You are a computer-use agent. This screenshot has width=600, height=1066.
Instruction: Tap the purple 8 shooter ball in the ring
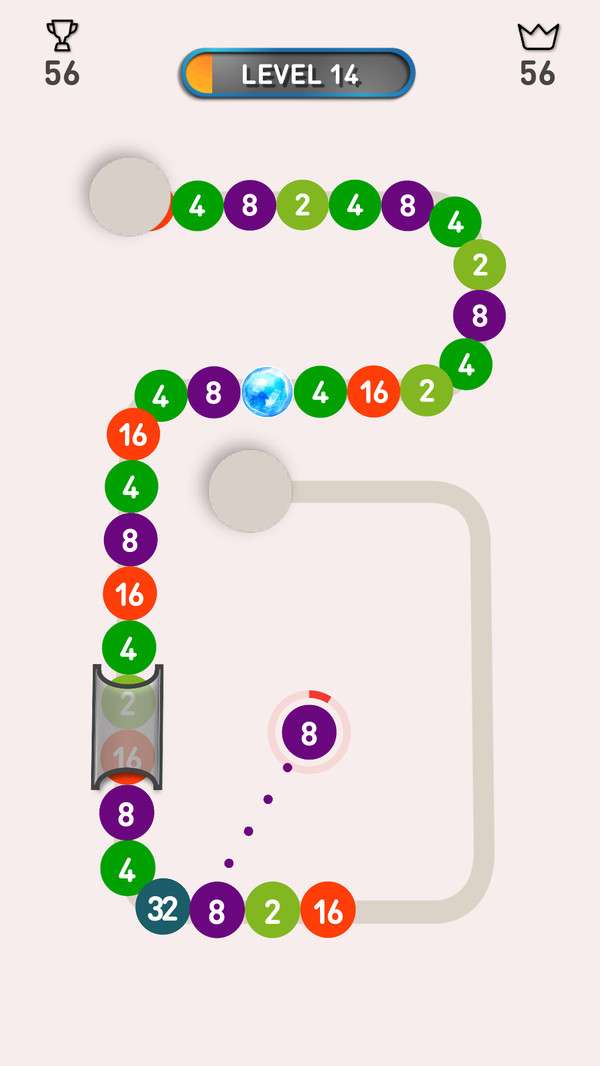[309, 735]
